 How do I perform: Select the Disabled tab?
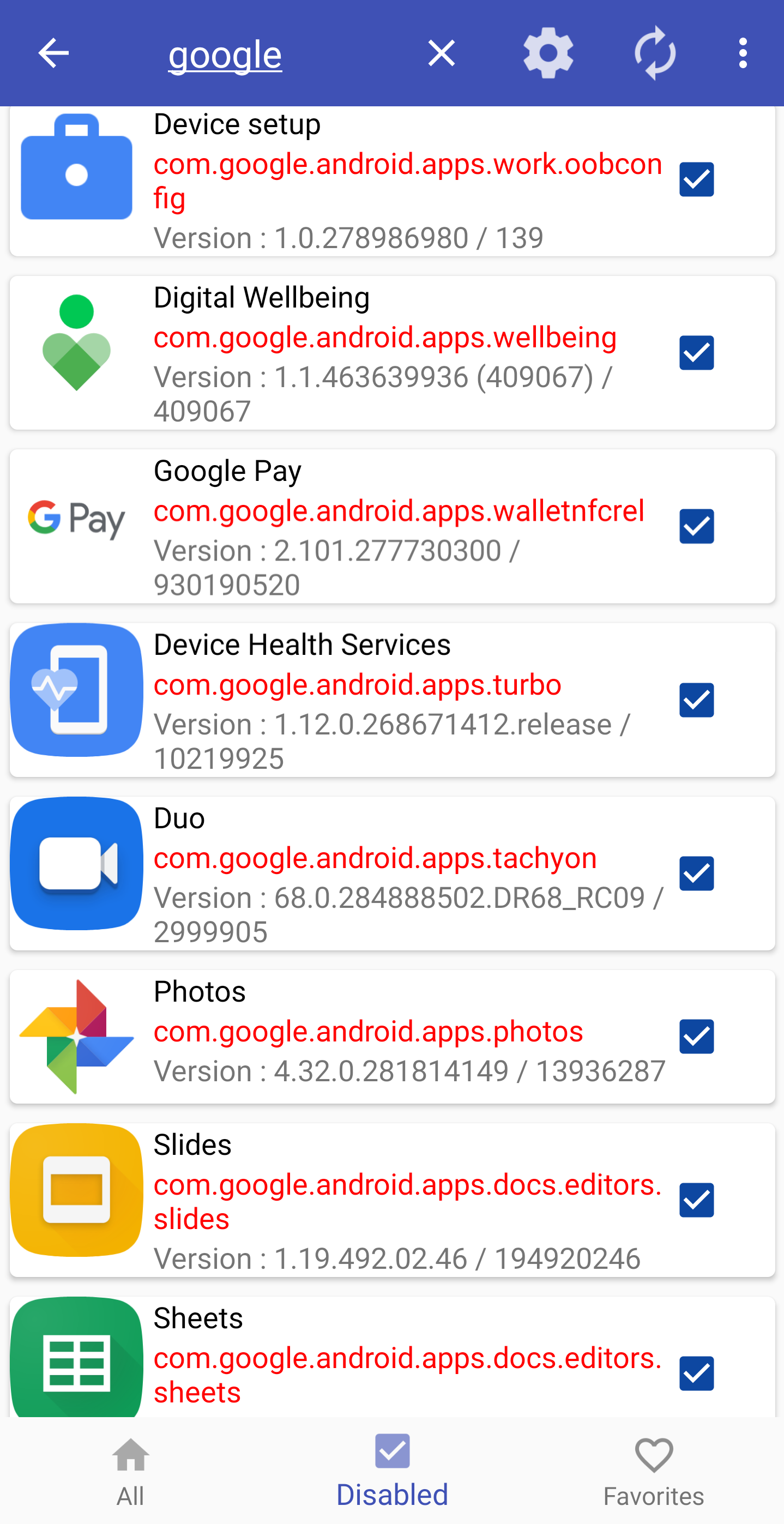coord(393,1471)
